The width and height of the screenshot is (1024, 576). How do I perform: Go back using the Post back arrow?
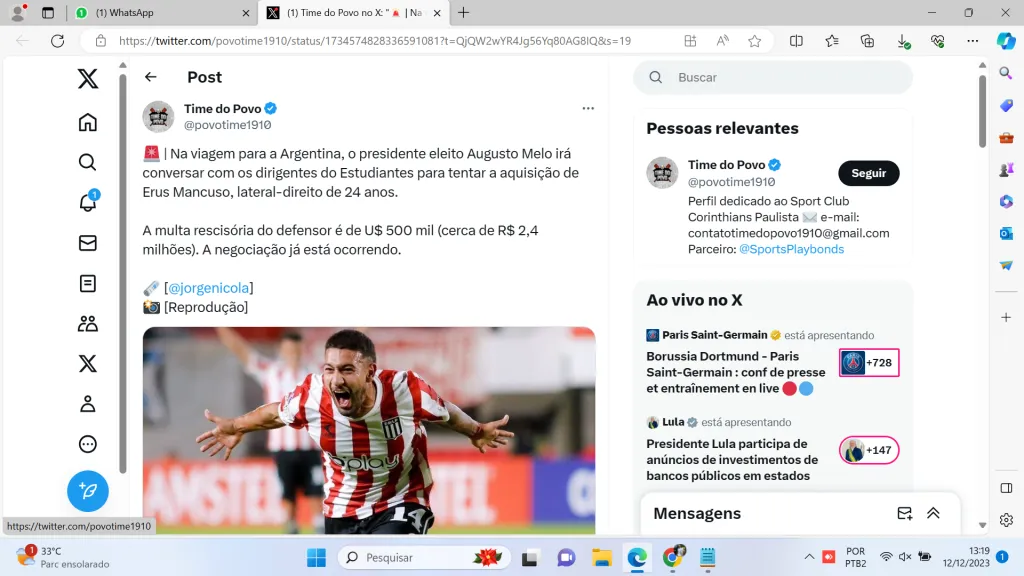[151, 77]
